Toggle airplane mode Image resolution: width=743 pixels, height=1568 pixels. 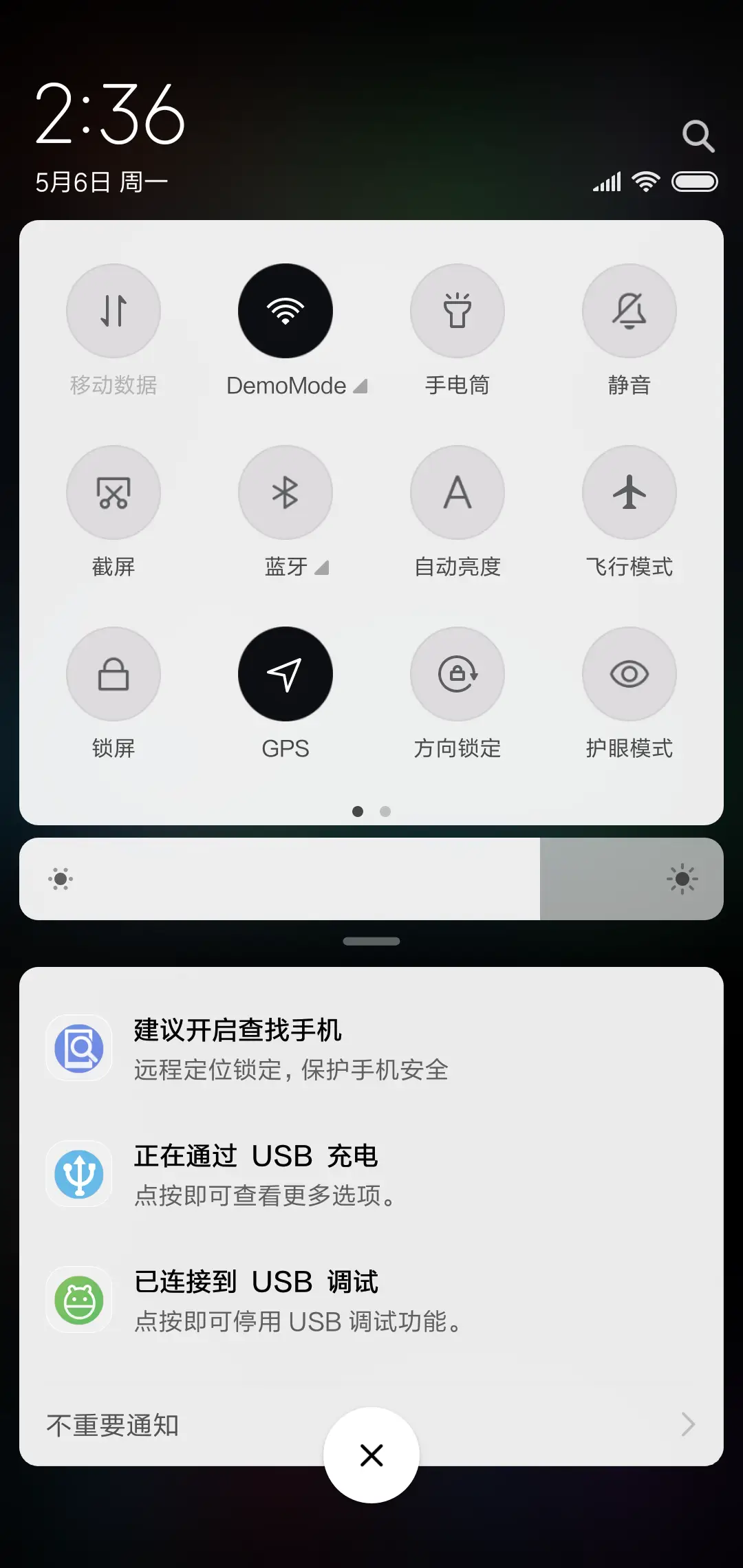tap(629, 492)
